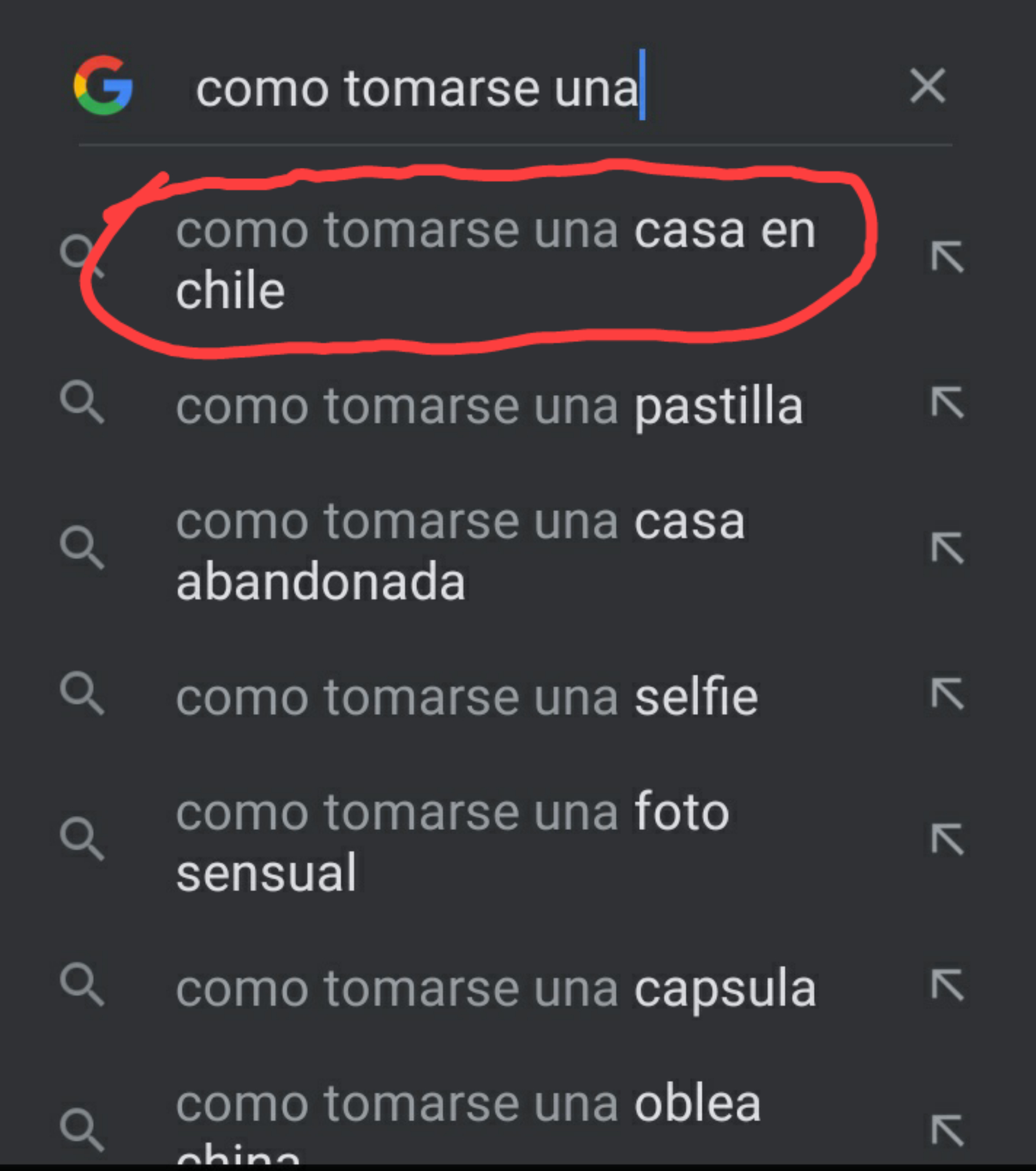Select suggestion 'como tomarse una pastilla'

click(x=489, y=406)
